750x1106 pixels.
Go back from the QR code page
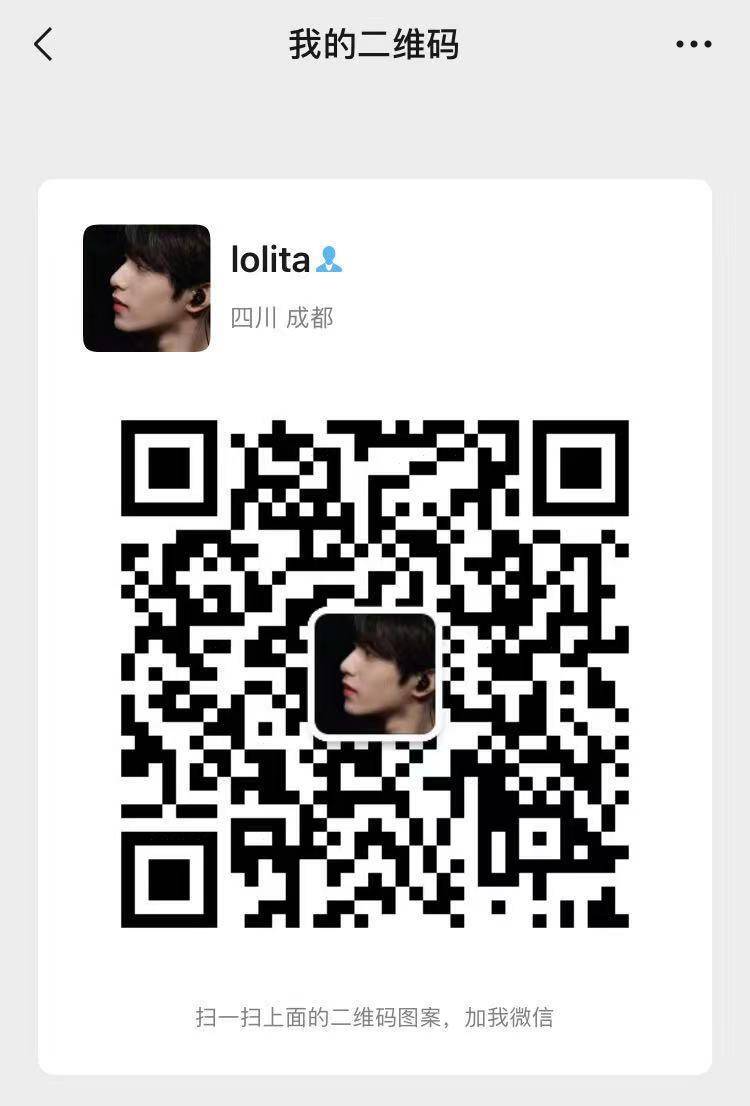(43, 45)
